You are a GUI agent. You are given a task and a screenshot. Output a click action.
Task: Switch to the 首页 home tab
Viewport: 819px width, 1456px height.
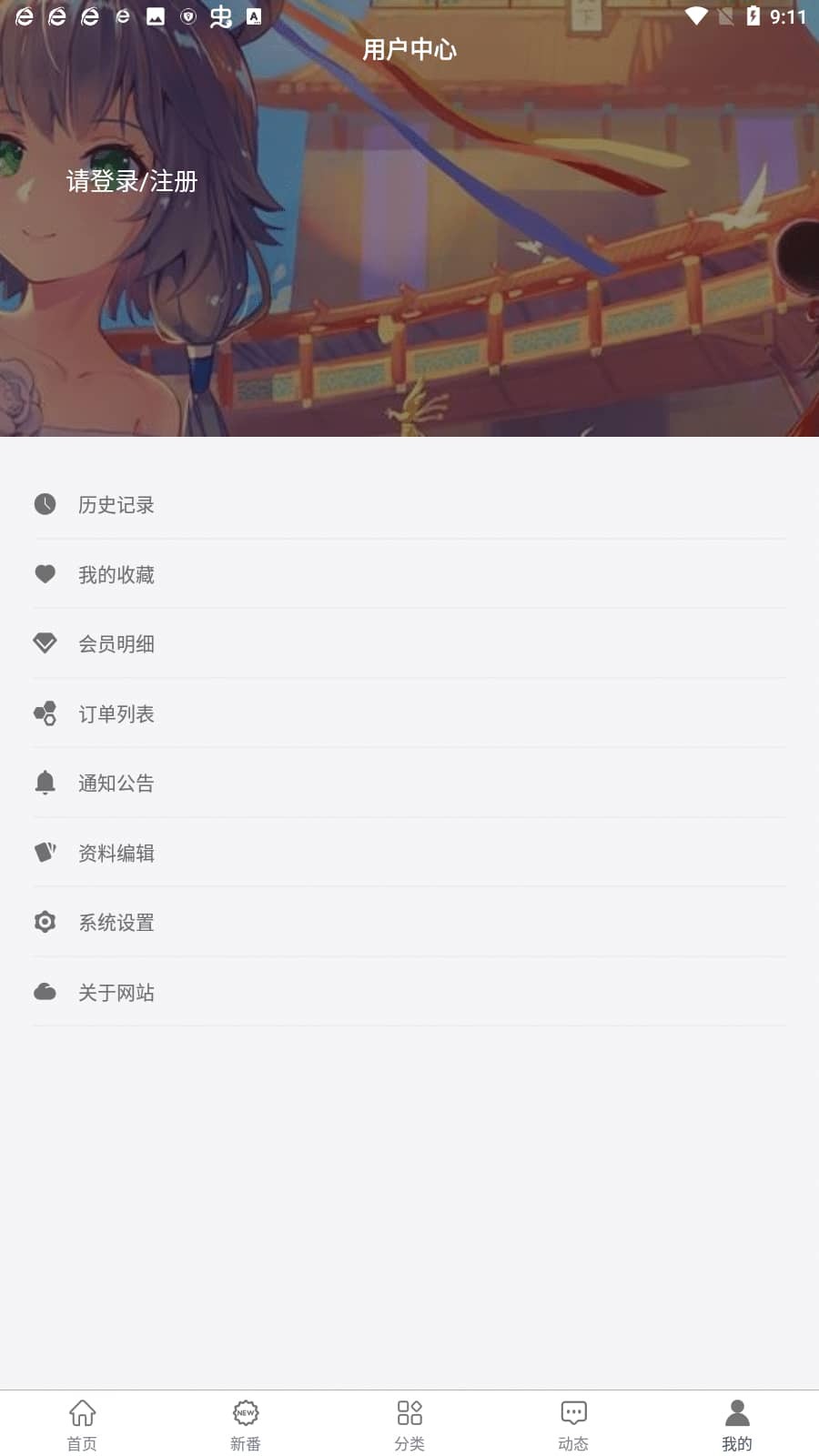[82, 1425]
